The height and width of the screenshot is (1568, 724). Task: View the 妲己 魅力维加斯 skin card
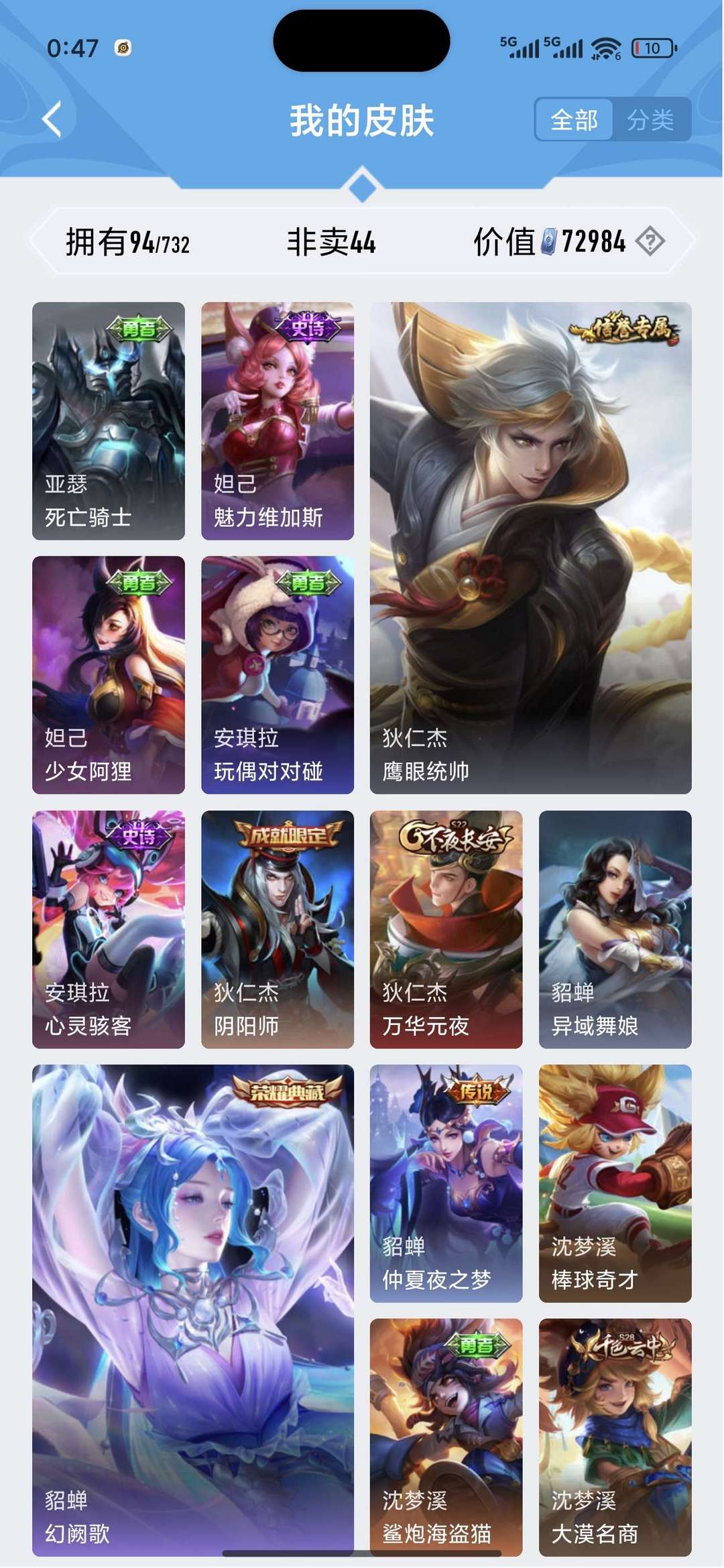point(278,421)
